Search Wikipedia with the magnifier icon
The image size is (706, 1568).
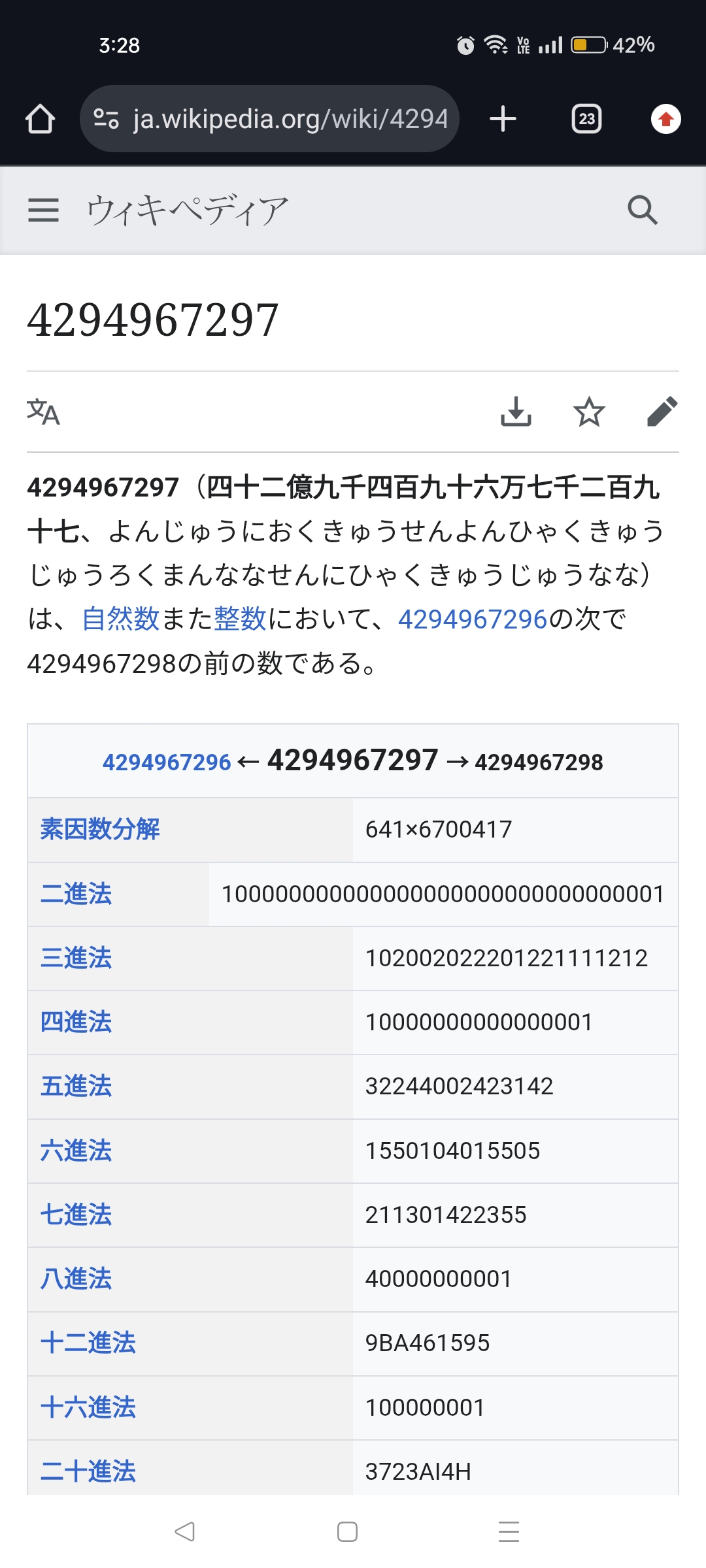coord(642,210)
